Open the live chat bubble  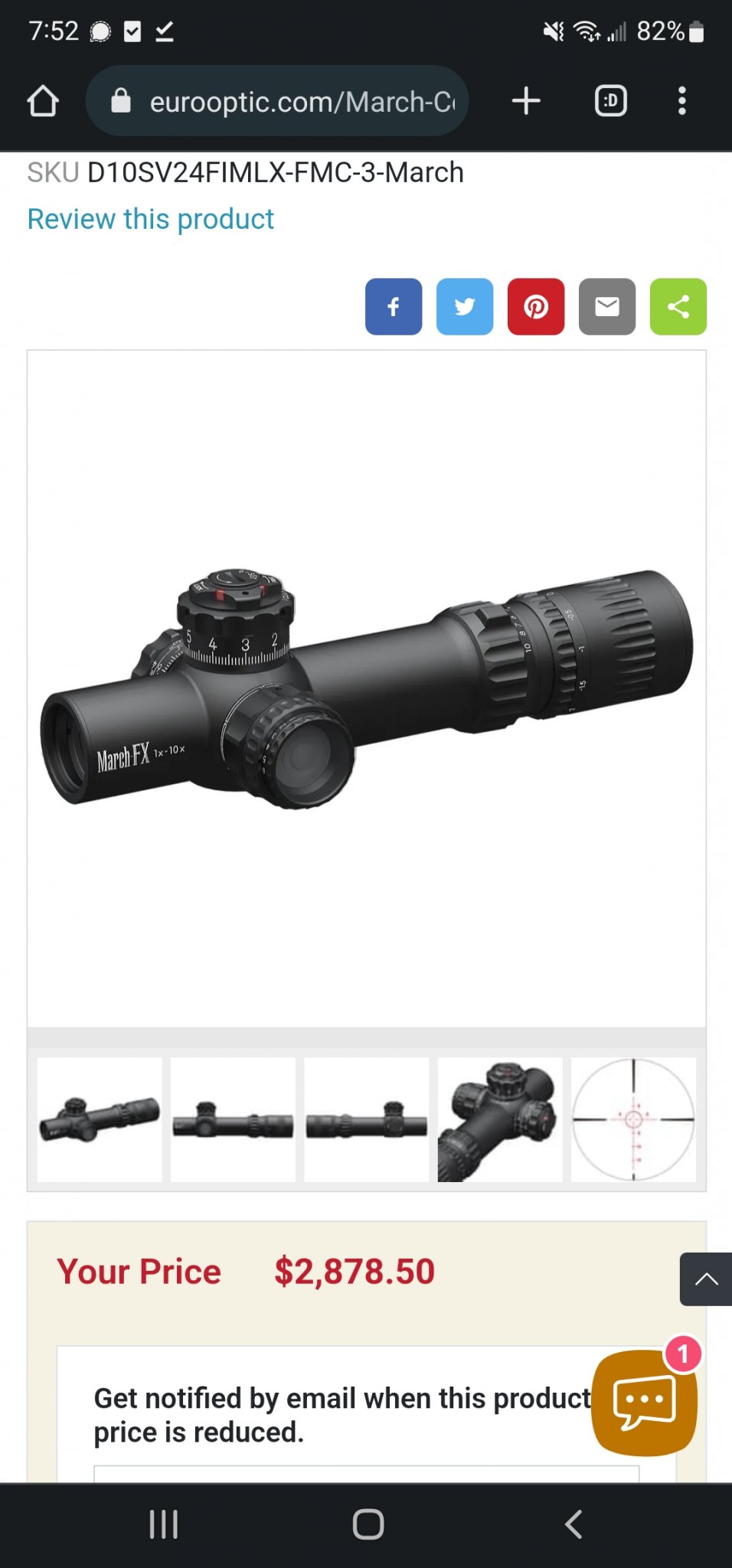tap(644, 1403)
